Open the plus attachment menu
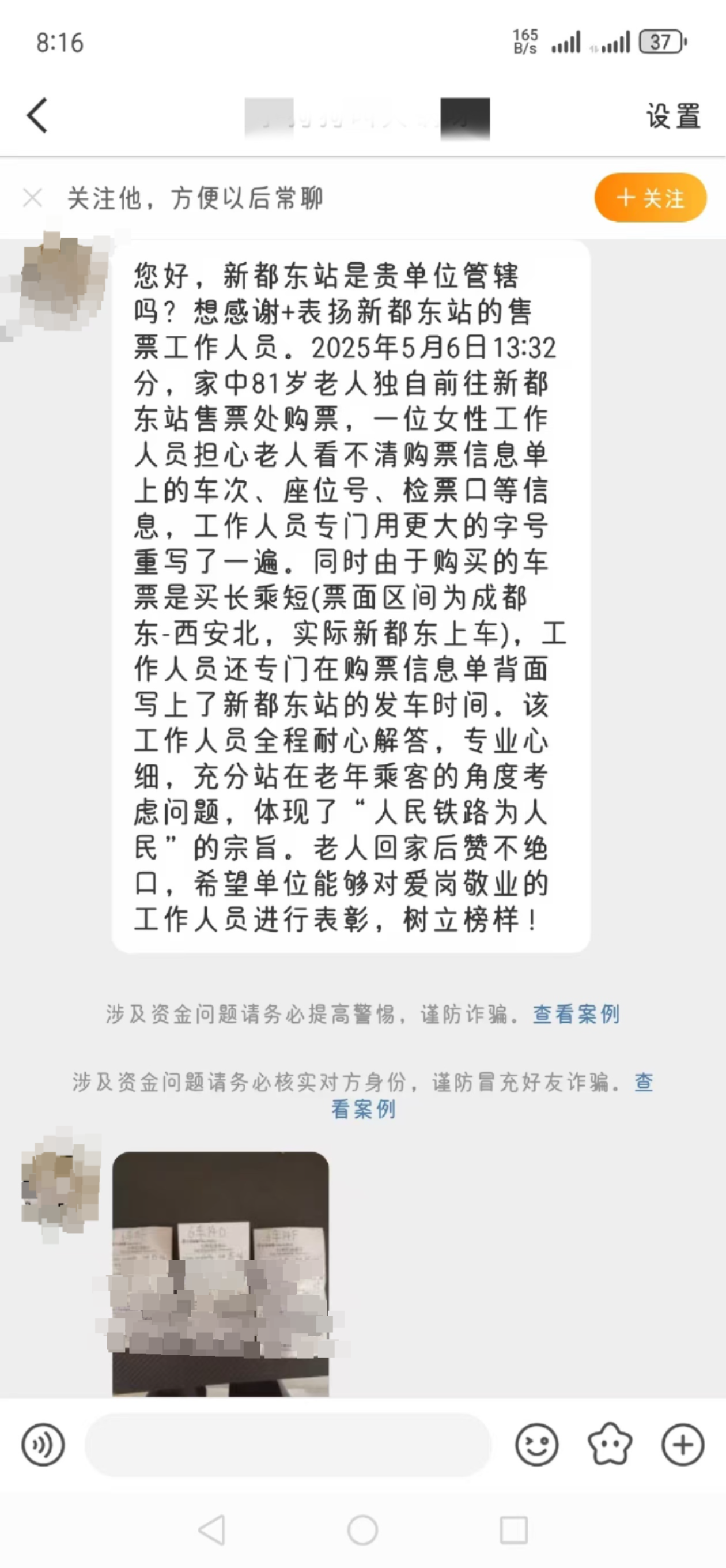Image resolution: width=726 pixels, height=1568 pixels. coord(683,1445)
